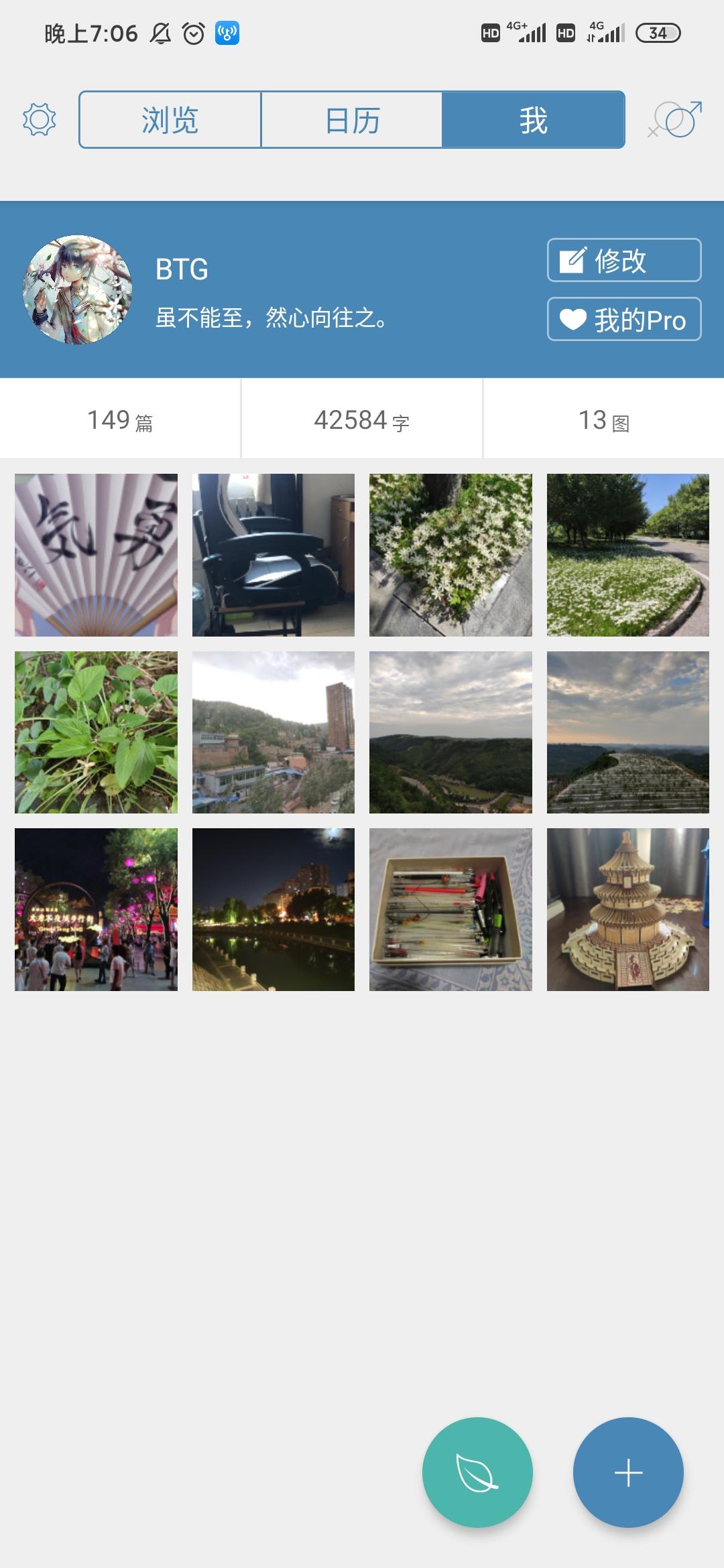Open the 13 图 photos count

tap(603, 420)
